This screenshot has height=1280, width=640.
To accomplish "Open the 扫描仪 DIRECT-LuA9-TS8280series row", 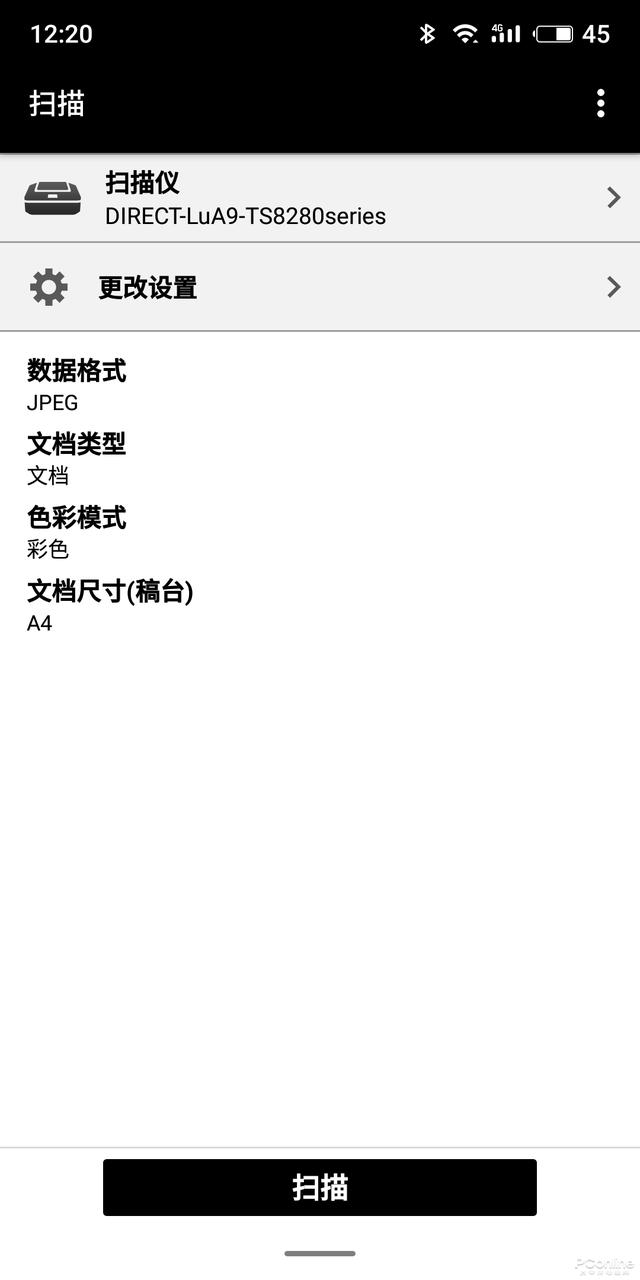I will click(320, 198).
